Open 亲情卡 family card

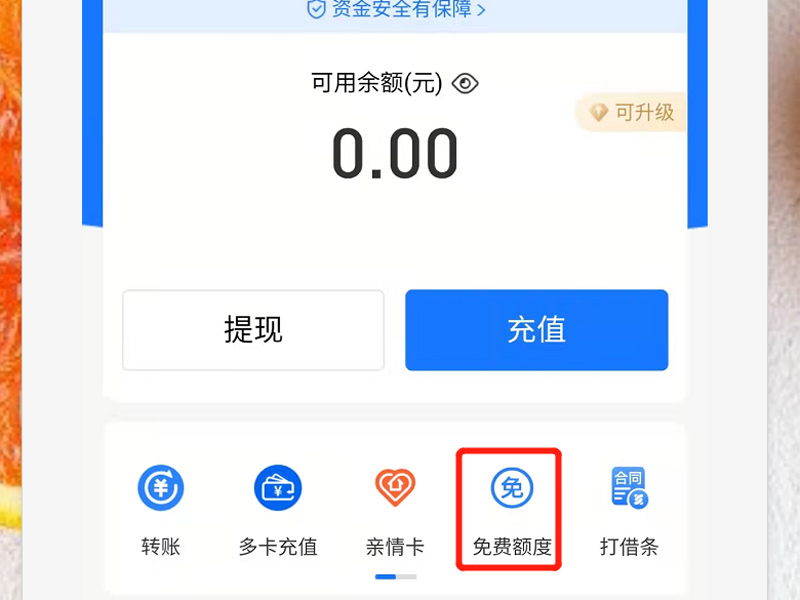tap(395, 508)
